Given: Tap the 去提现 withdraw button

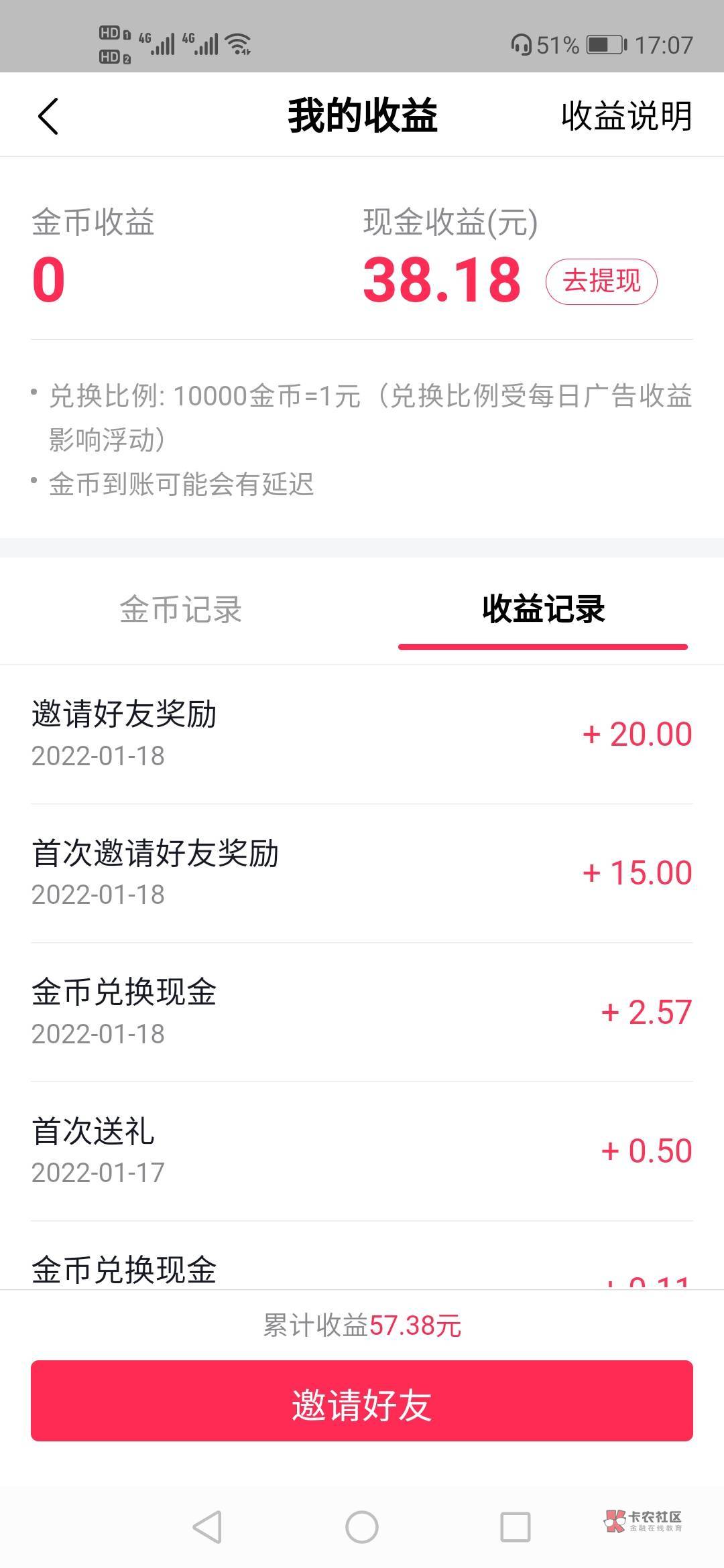Looking at the screenshot, I should (601, 281).
